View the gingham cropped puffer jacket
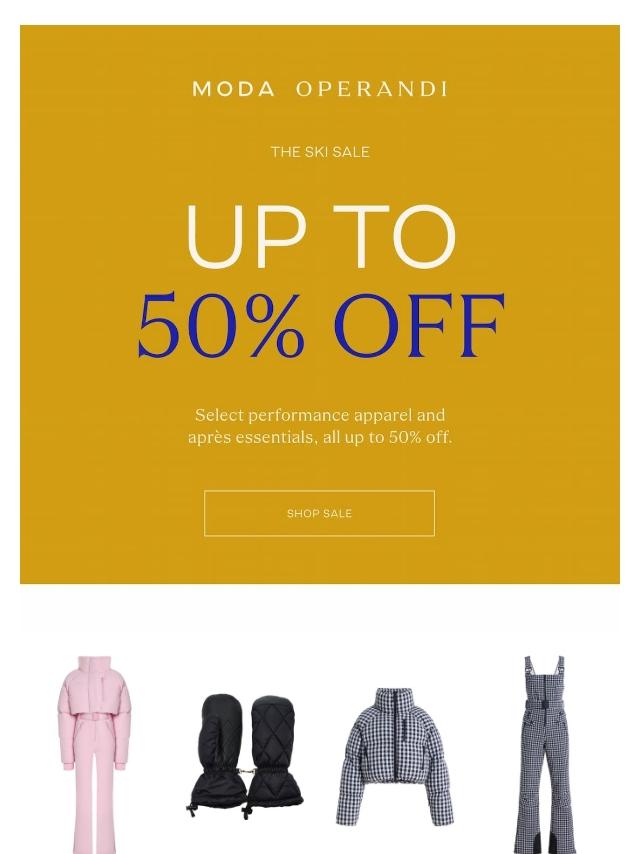 point(395,756)
